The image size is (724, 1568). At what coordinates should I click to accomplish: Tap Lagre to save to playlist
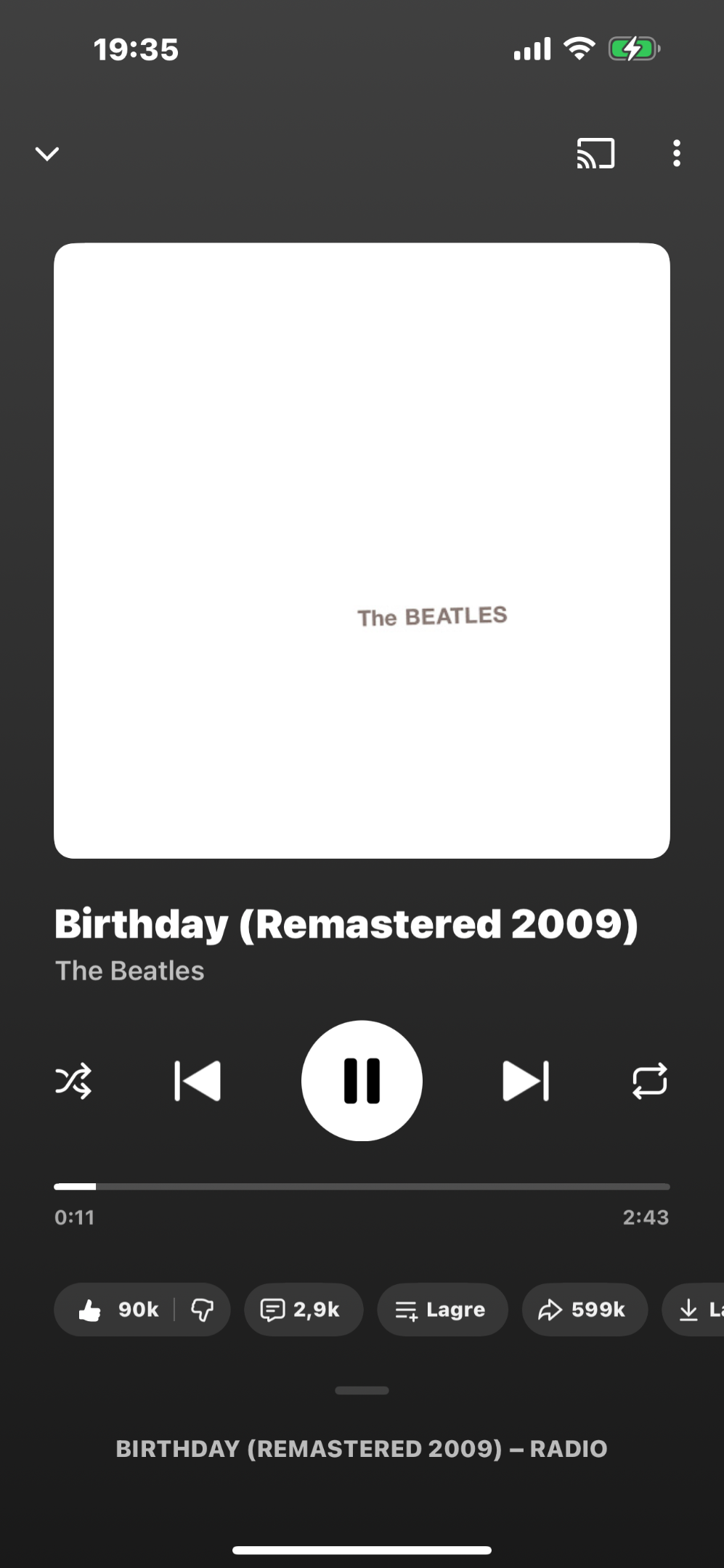[x=442, y=1310]
